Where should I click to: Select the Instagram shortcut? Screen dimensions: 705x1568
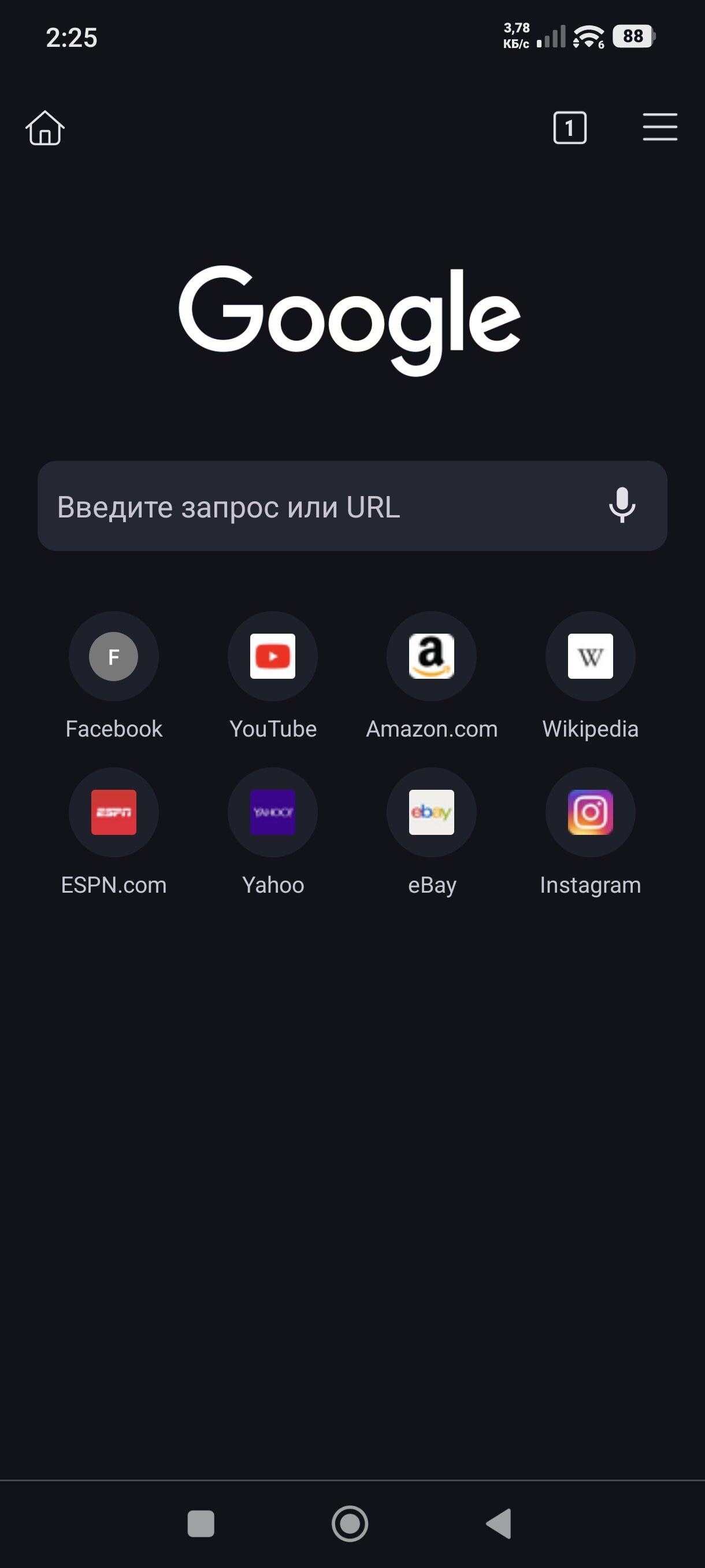pos(590,812)
